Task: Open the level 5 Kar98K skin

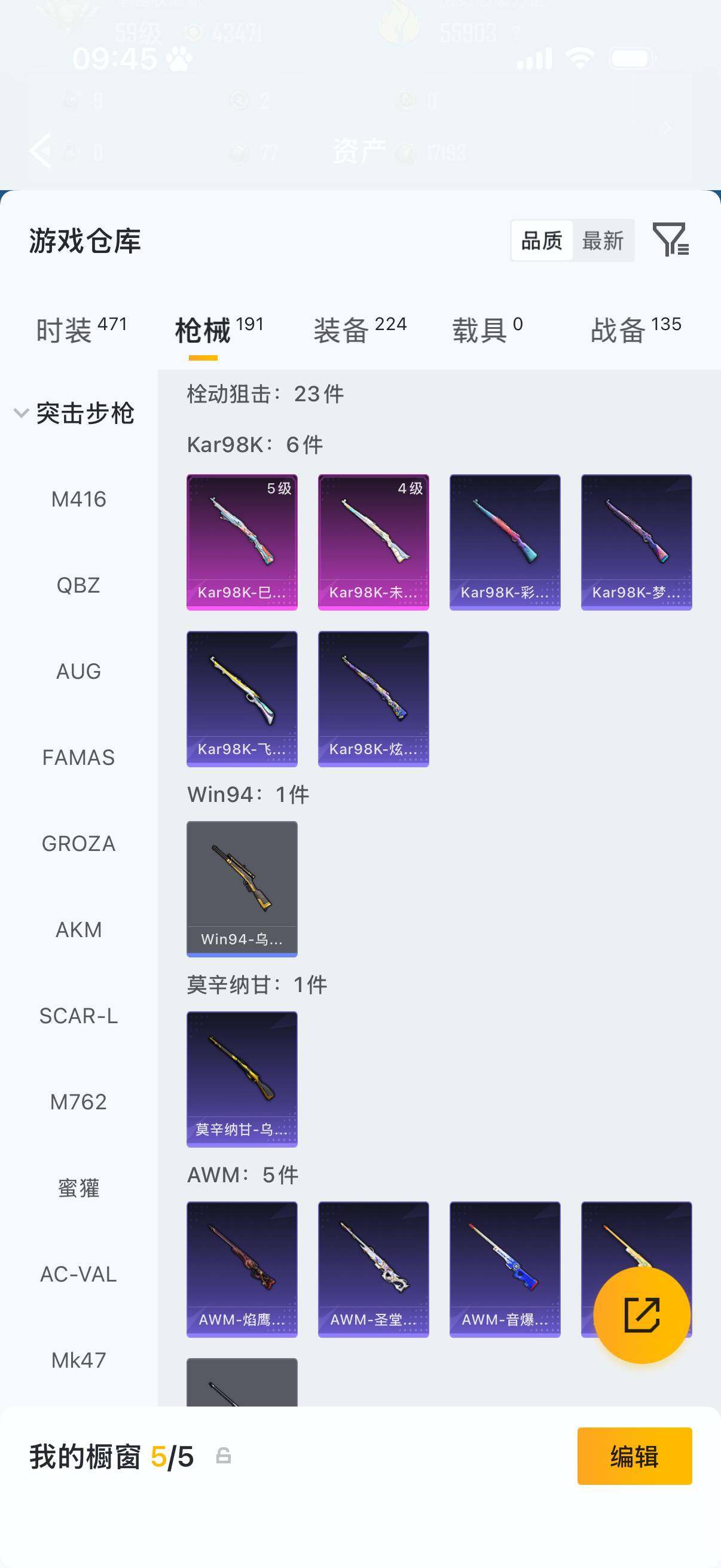Action: pyautogui.click(x=242, y=542)
